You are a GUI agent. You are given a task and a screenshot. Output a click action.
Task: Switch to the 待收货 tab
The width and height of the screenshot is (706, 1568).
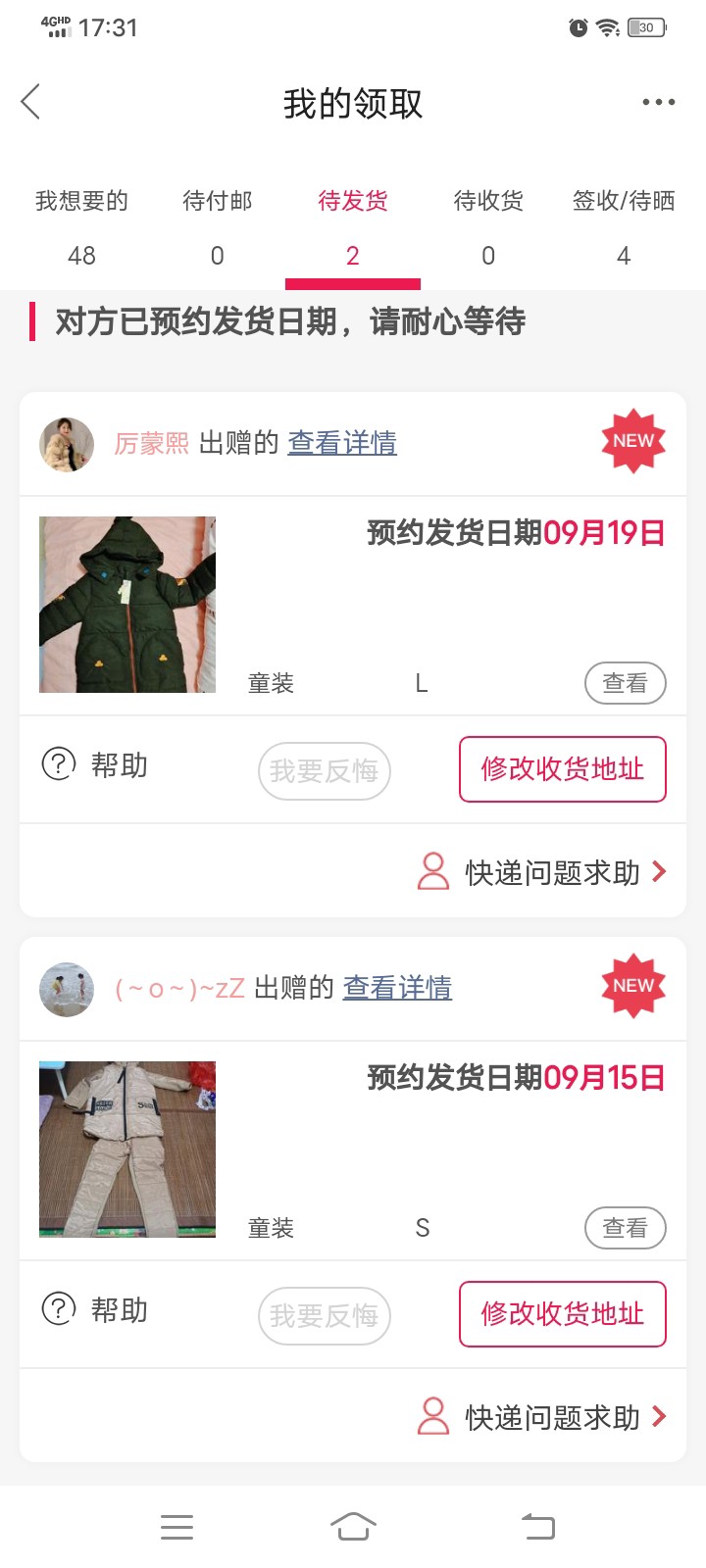tap(487, 225)
